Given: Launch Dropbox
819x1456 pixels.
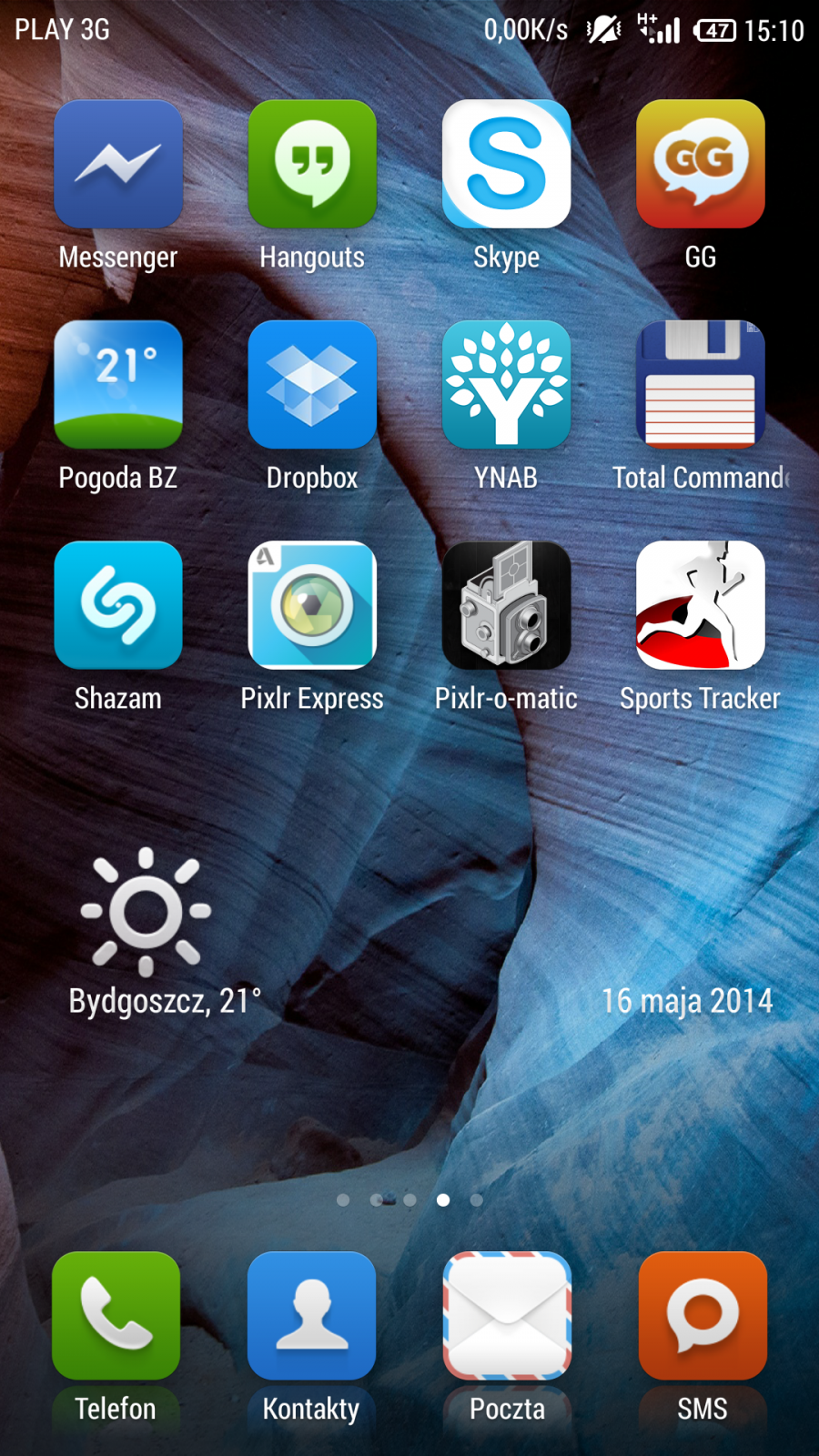Looking at the screenshot, I should (x=312, y=385).
